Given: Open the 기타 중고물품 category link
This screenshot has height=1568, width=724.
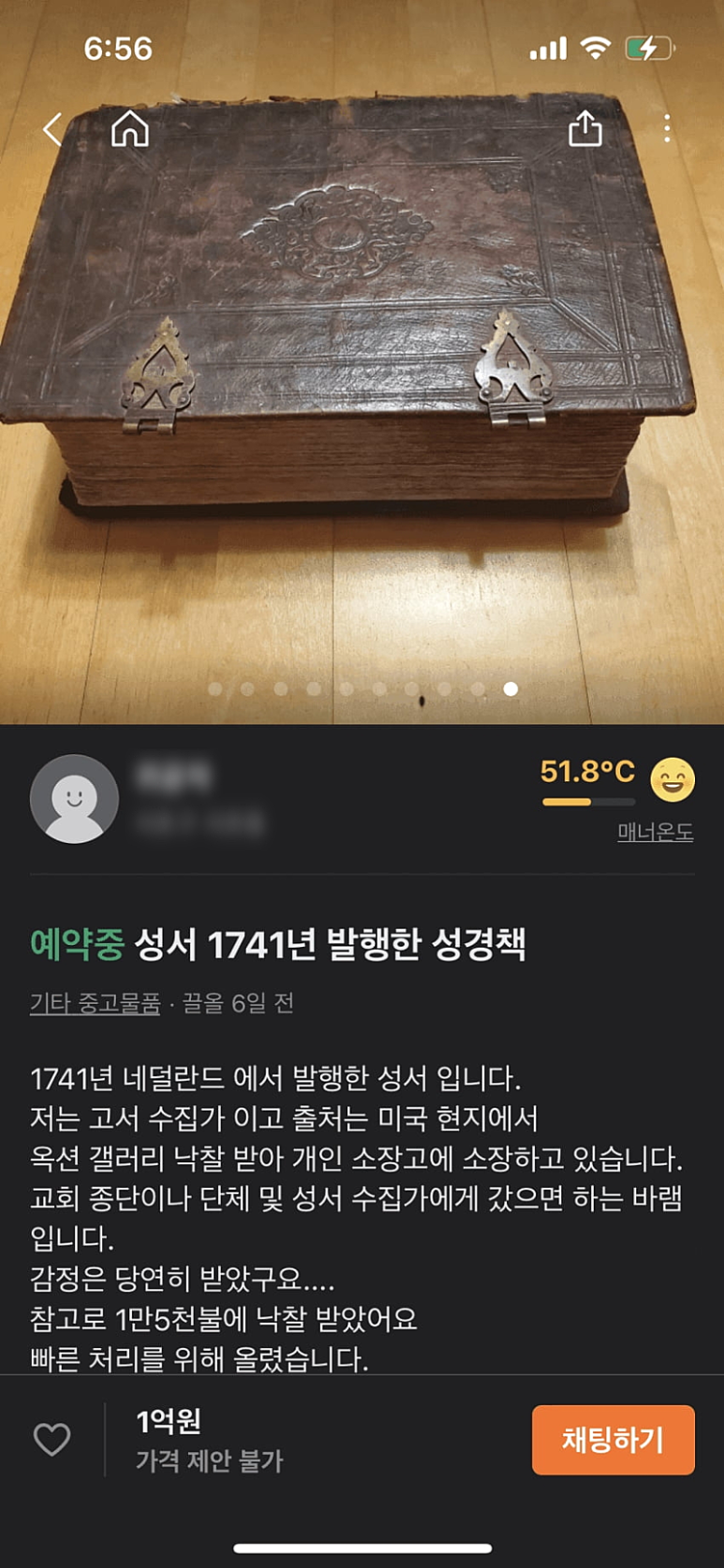Looking at the screenshot, I should (95, 1004).
